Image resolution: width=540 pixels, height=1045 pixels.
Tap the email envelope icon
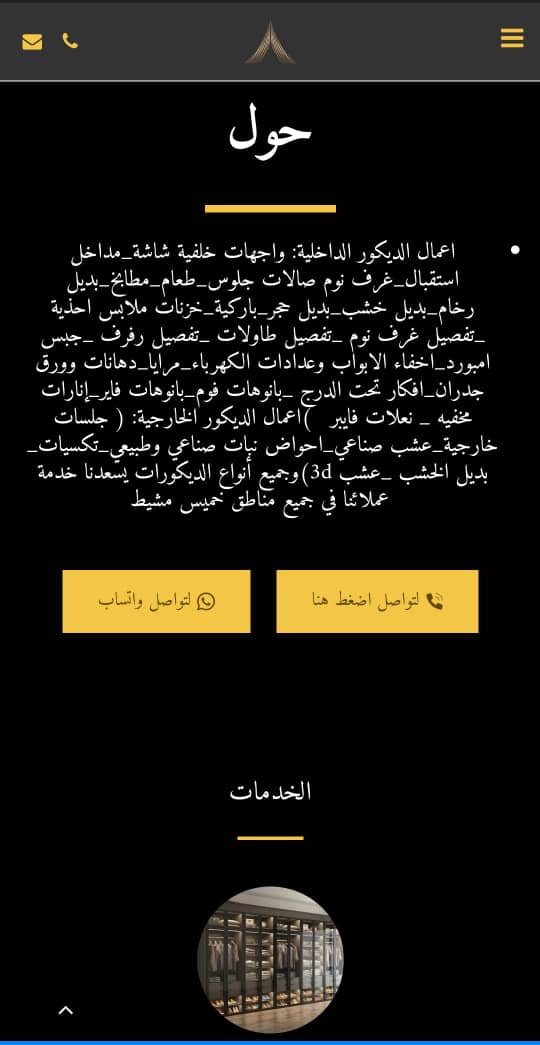[x=32, y=42]
